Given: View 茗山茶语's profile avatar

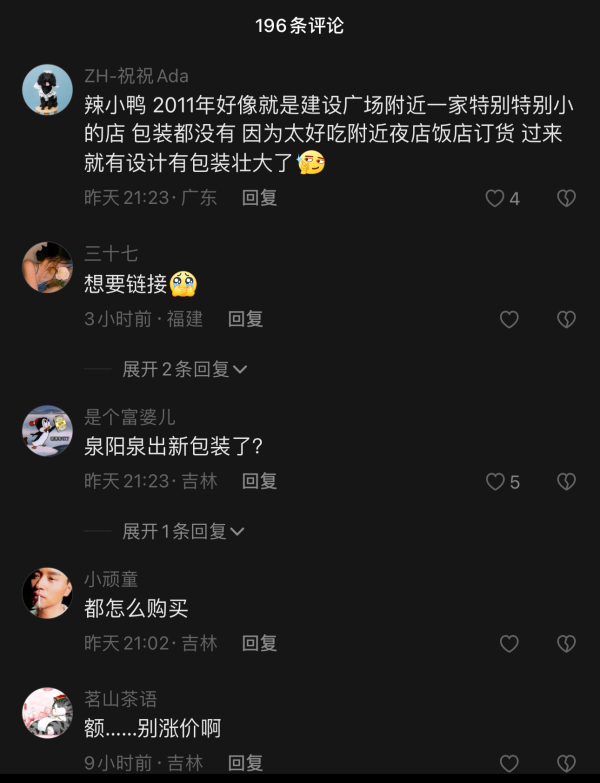Looking at the screenshot, I should (47, 713).
